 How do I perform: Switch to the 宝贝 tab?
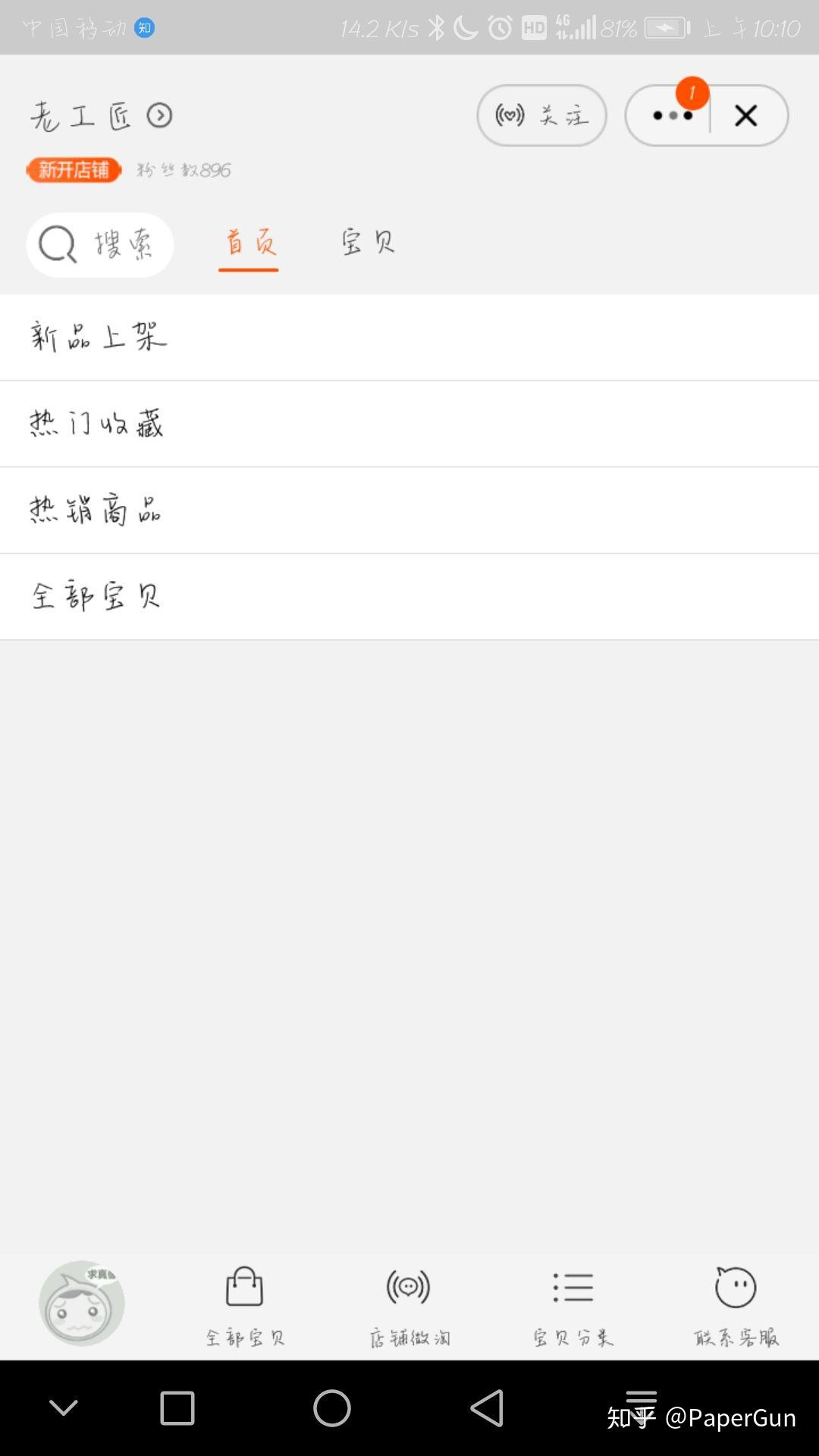368,243
